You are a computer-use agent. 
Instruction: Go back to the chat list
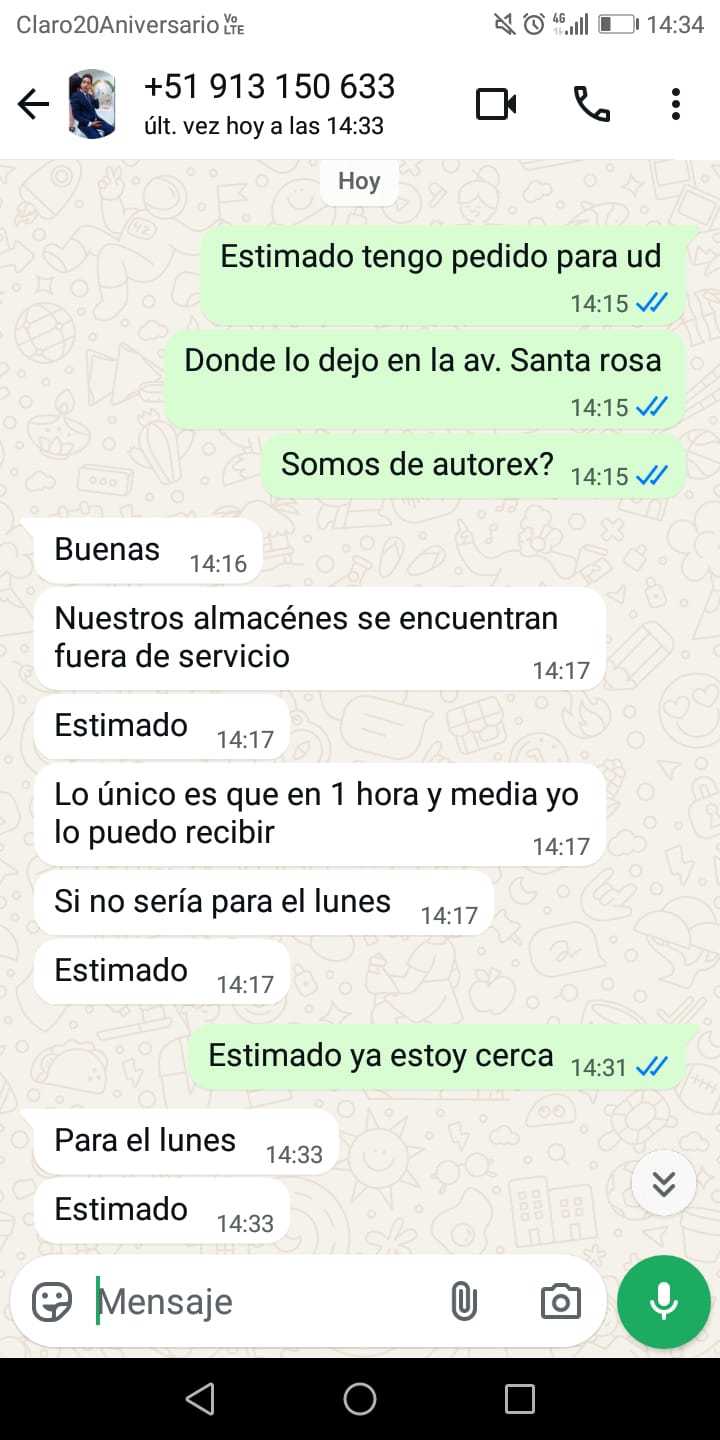[33, 104]
